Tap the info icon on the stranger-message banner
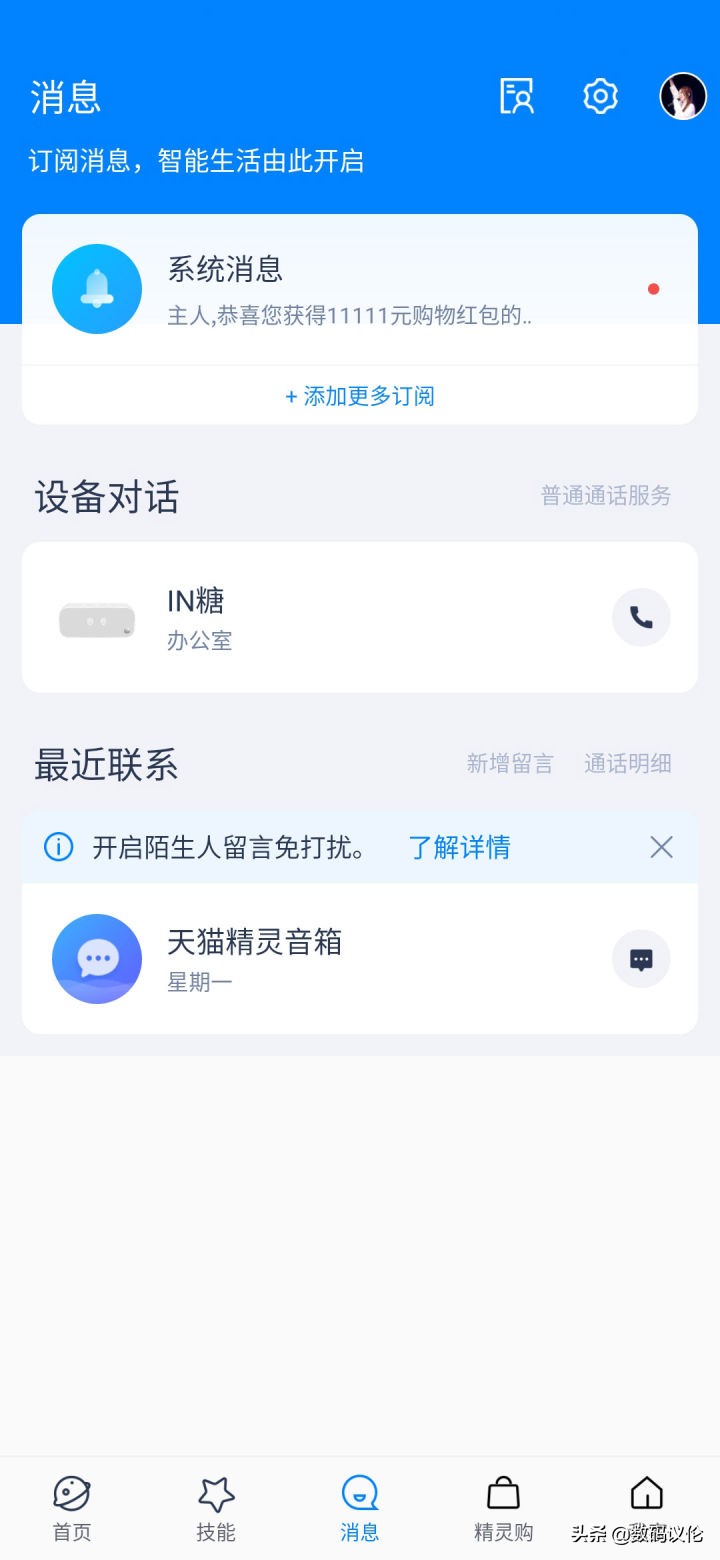This screenshot has height=1560, width=720. click(58, 846)
